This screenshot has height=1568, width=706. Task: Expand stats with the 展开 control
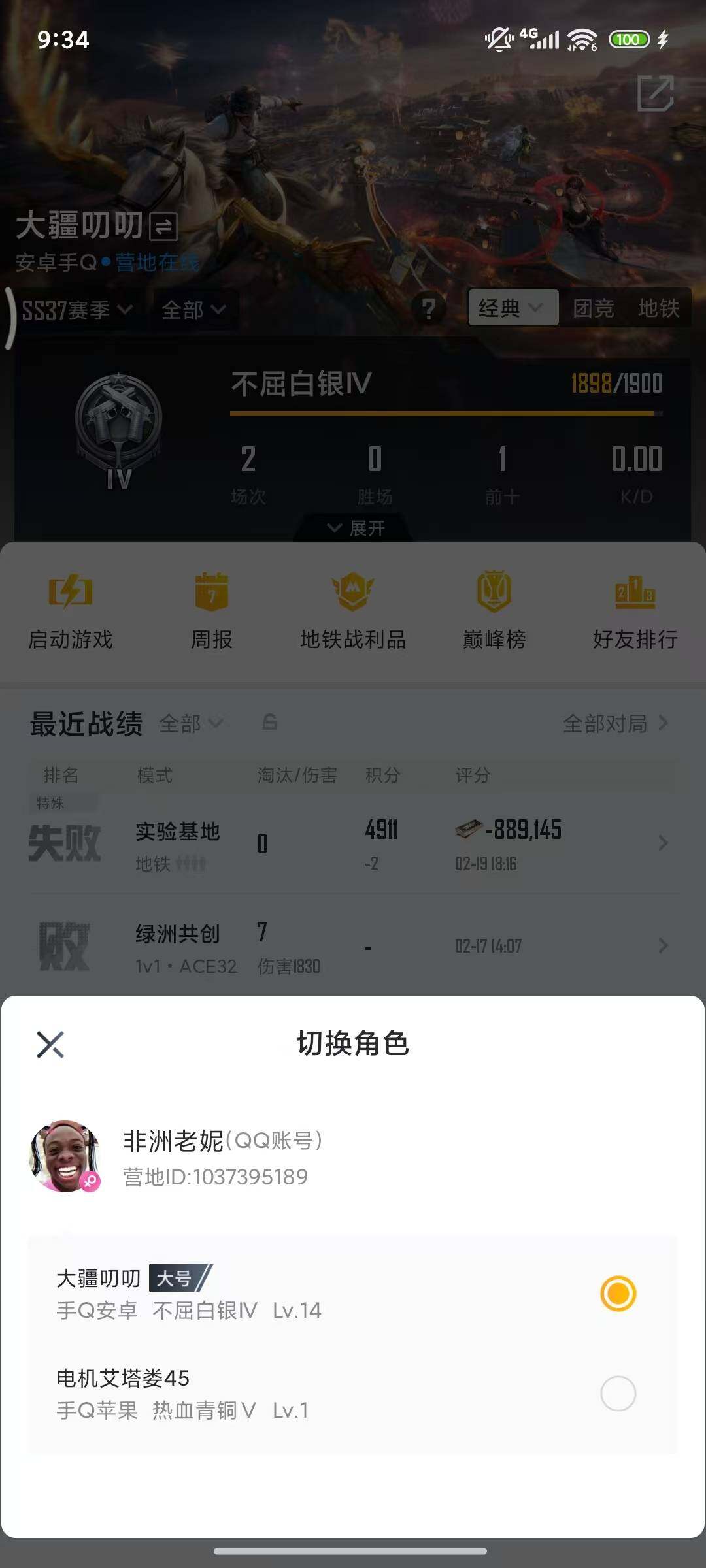coord(353,528)
